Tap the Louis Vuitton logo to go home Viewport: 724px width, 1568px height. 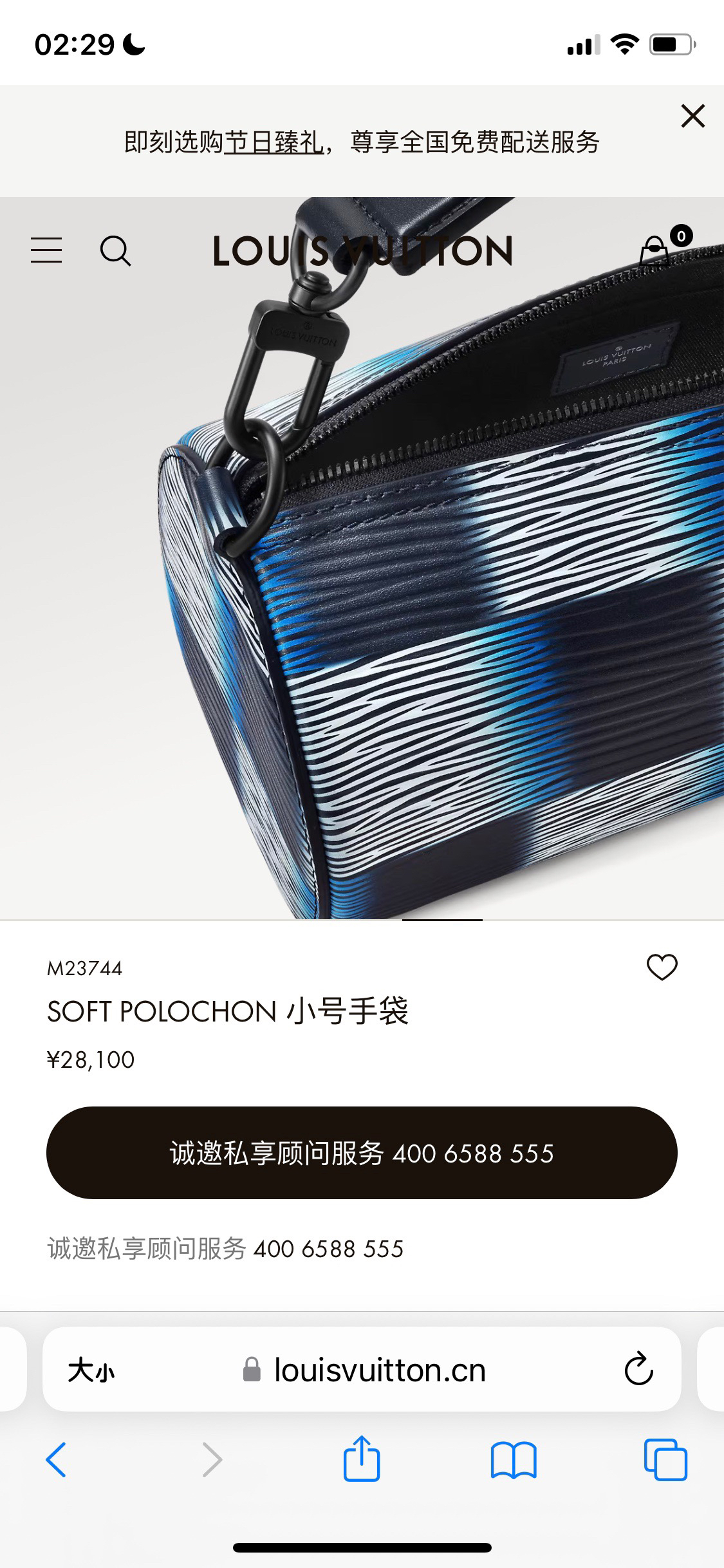[362, 251]
